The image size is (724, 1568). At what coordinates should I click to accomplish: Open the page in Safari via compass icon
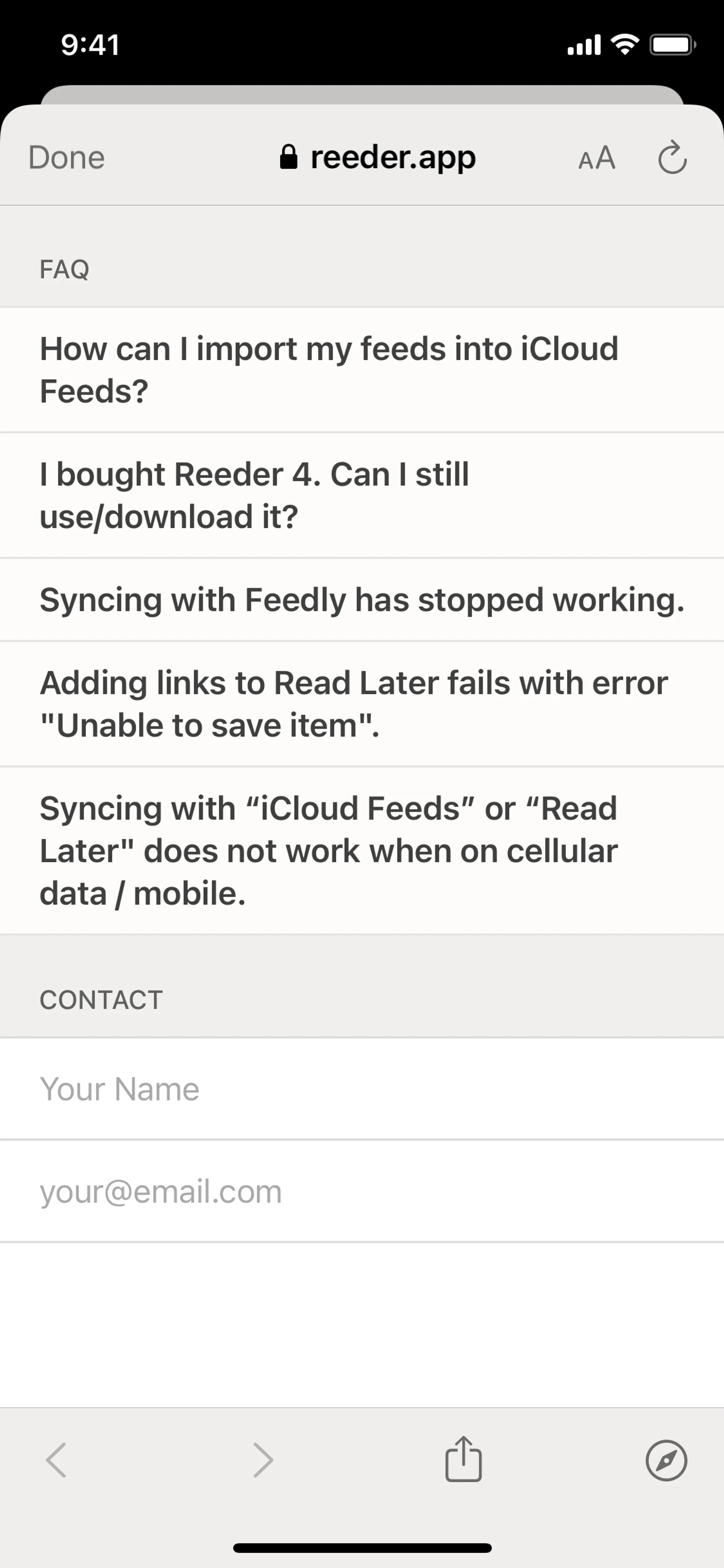tap(666, 1460)
